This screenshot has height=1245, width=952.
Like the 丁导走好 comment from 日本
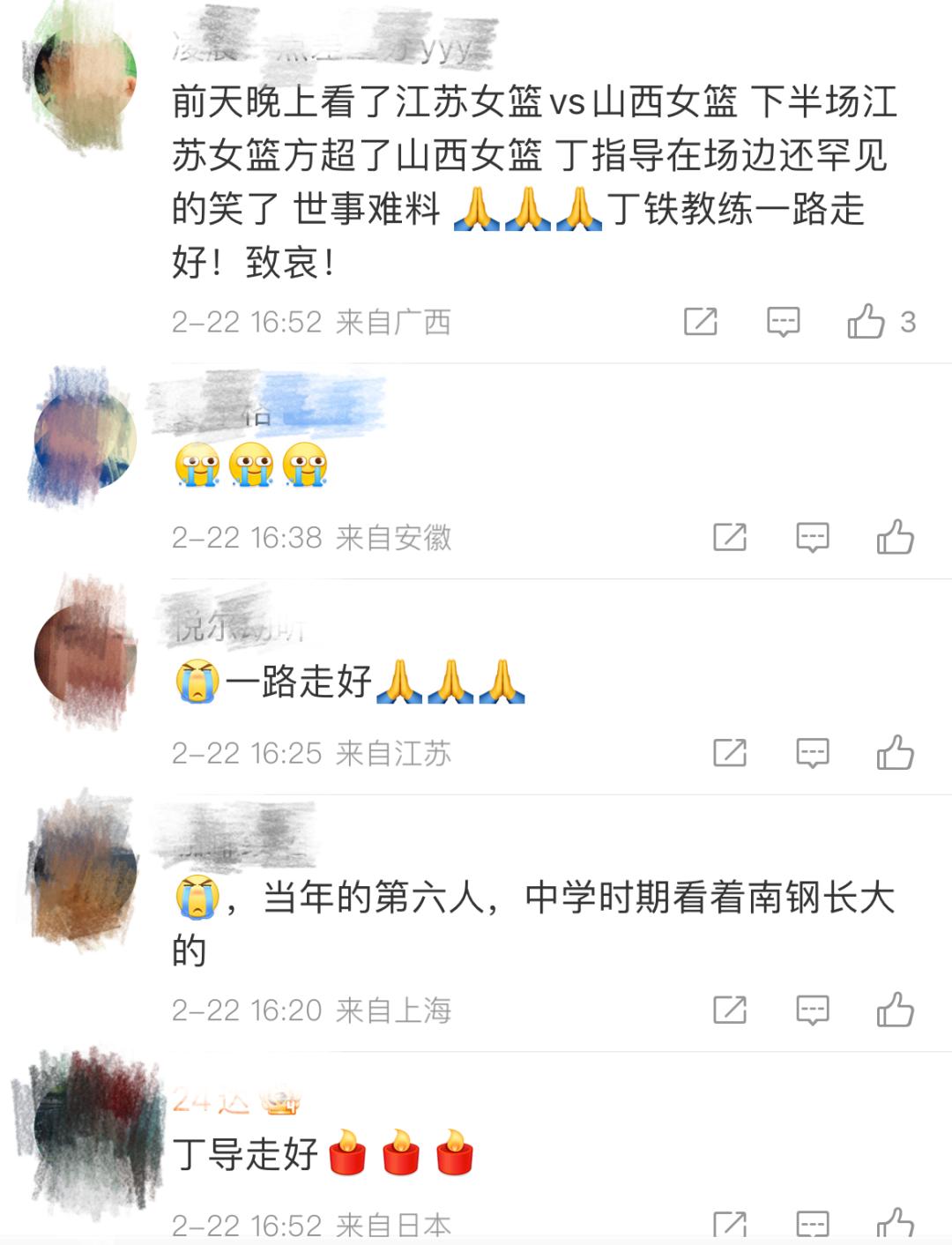[895, 1226]
